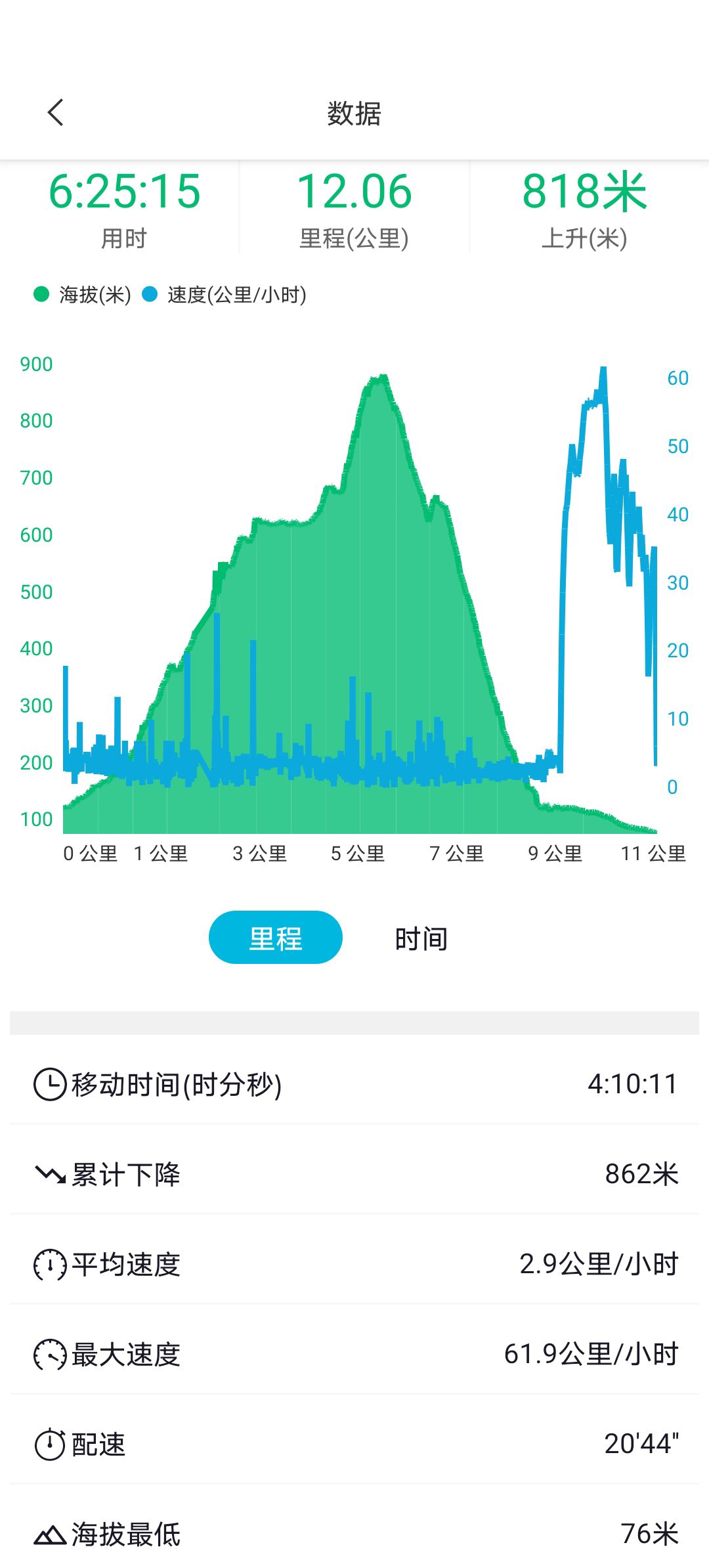Toggle the 速度(公里/小时) series in the chart

pos(225,295)
